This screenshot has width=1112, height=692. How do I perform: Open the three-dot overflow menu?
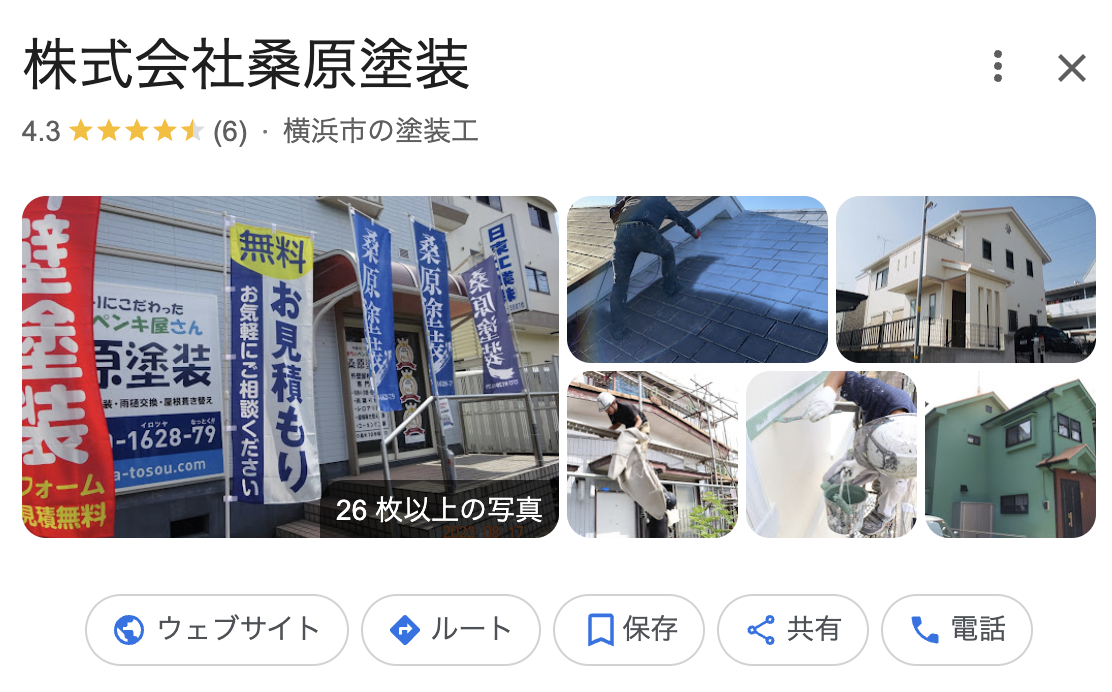[997, 67]
